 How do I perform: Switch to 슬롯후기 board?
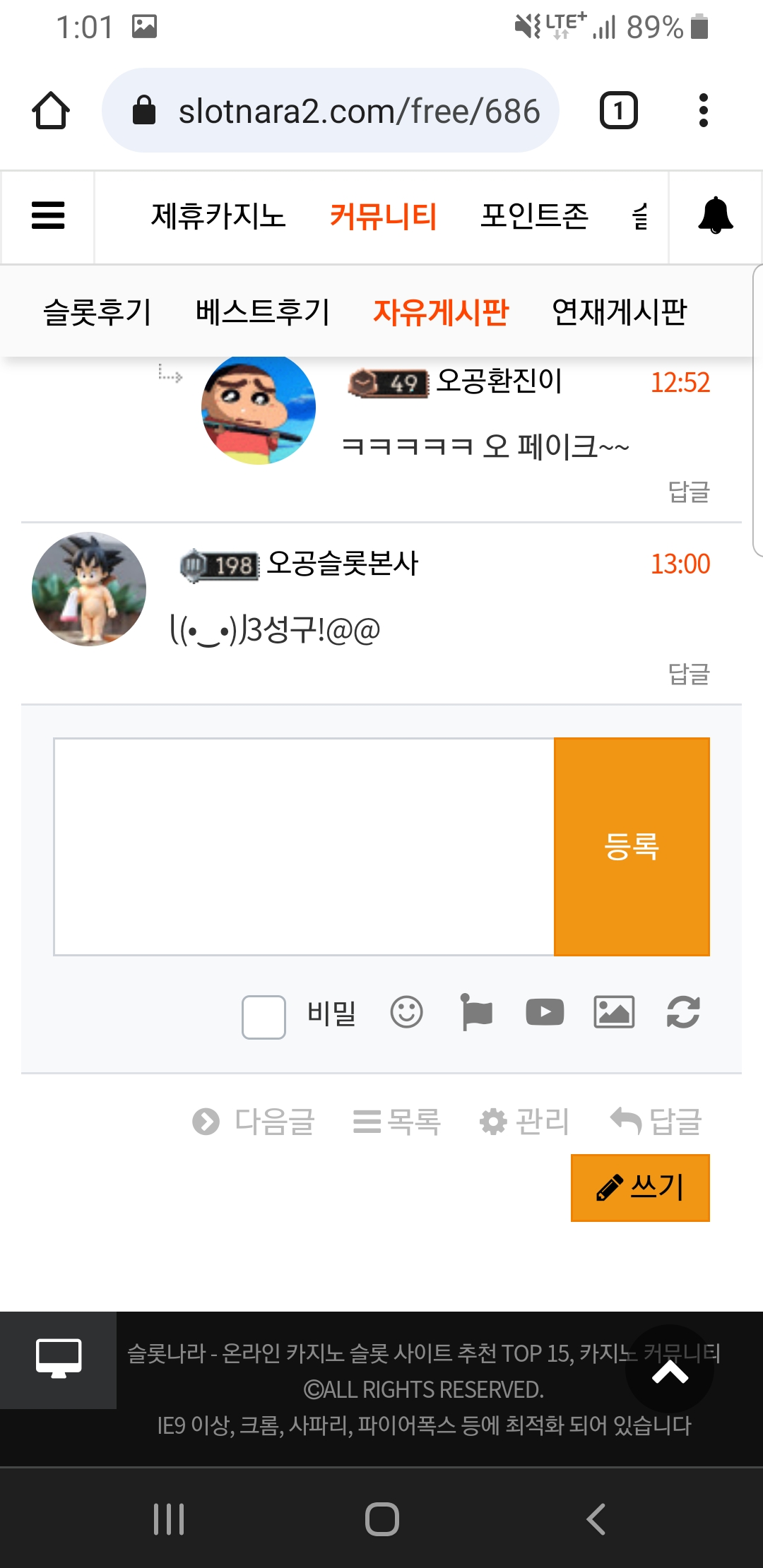pos(97,311)
